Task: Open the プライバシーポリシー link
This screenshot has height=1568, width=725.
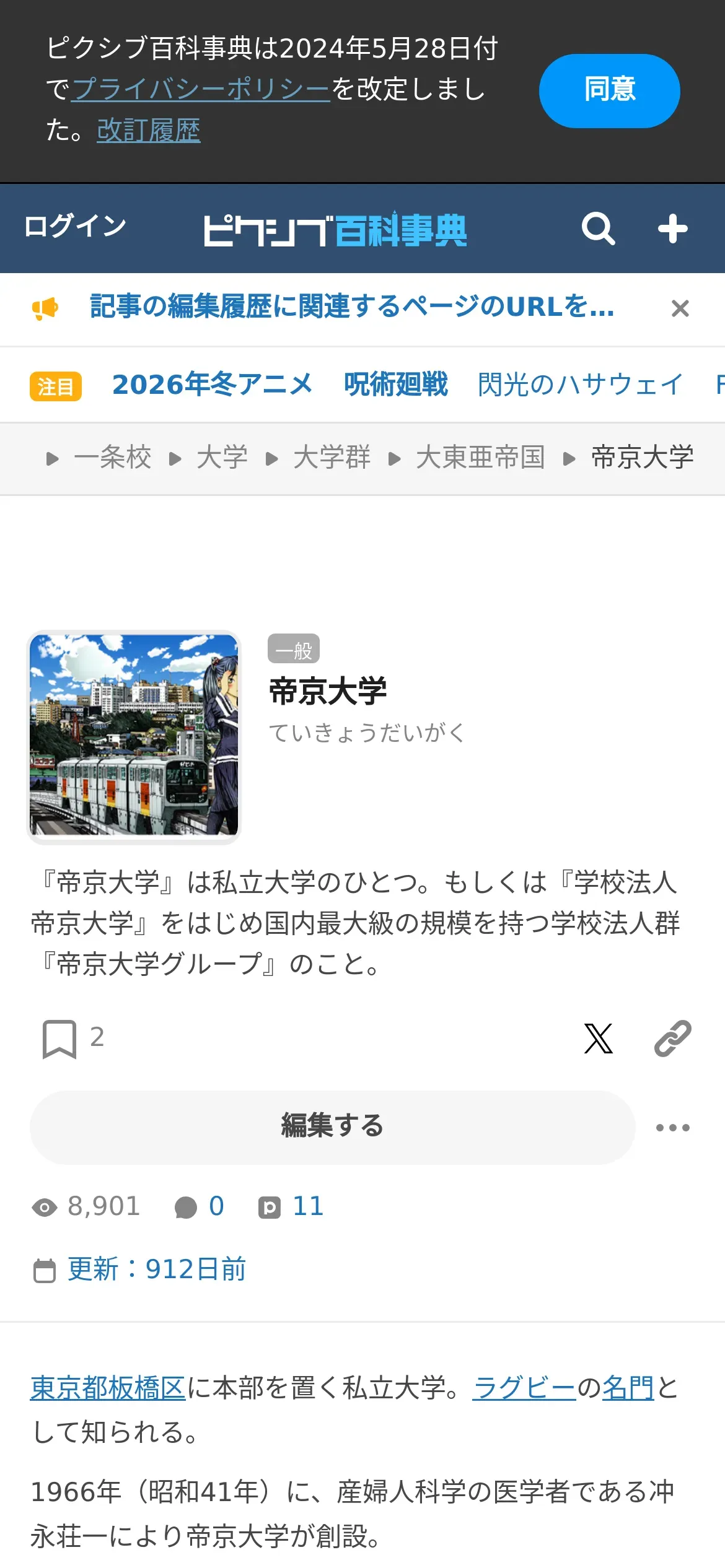Action: [x=201, y=89]
